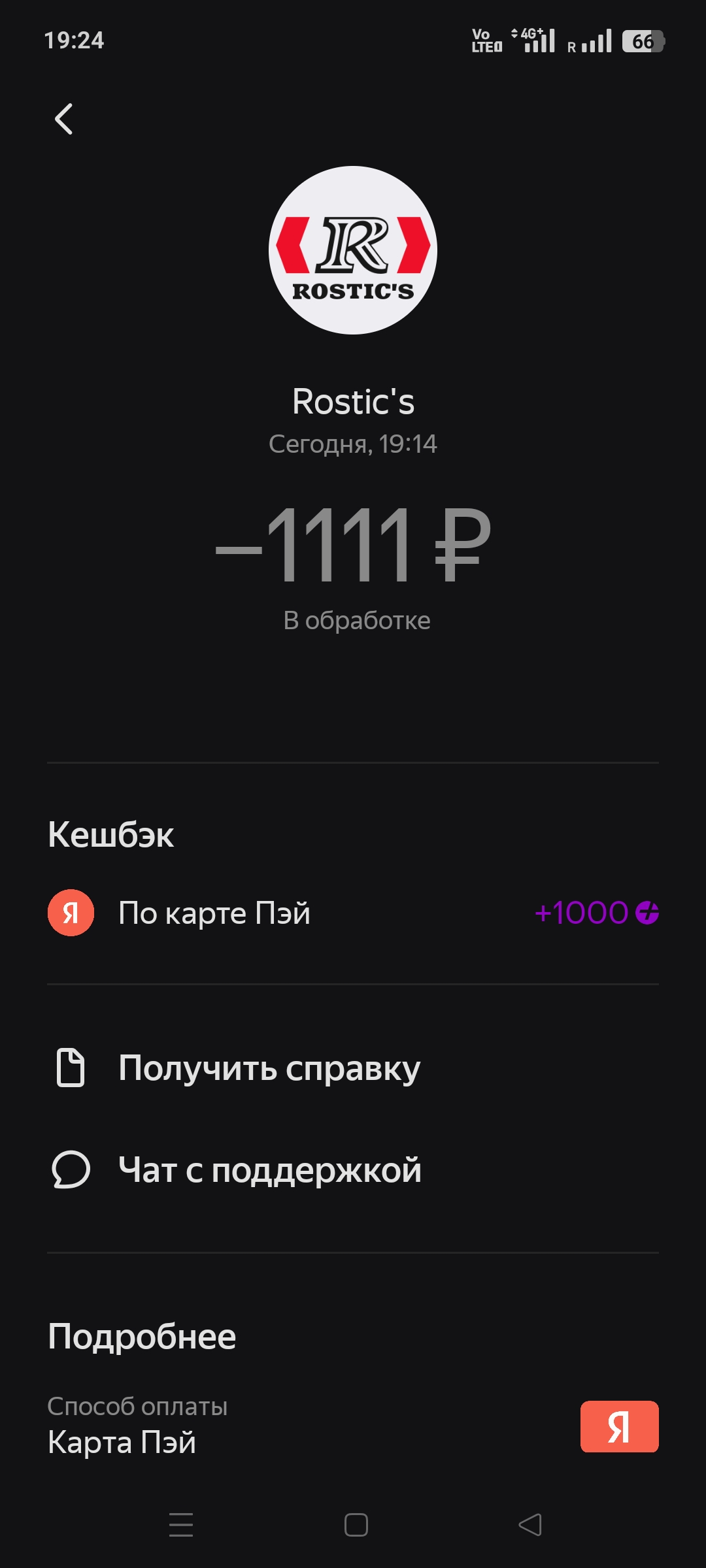The height and width of the screenshot is (1568, 706).
Task: Tap the system home button
Action: [356, 1525]
